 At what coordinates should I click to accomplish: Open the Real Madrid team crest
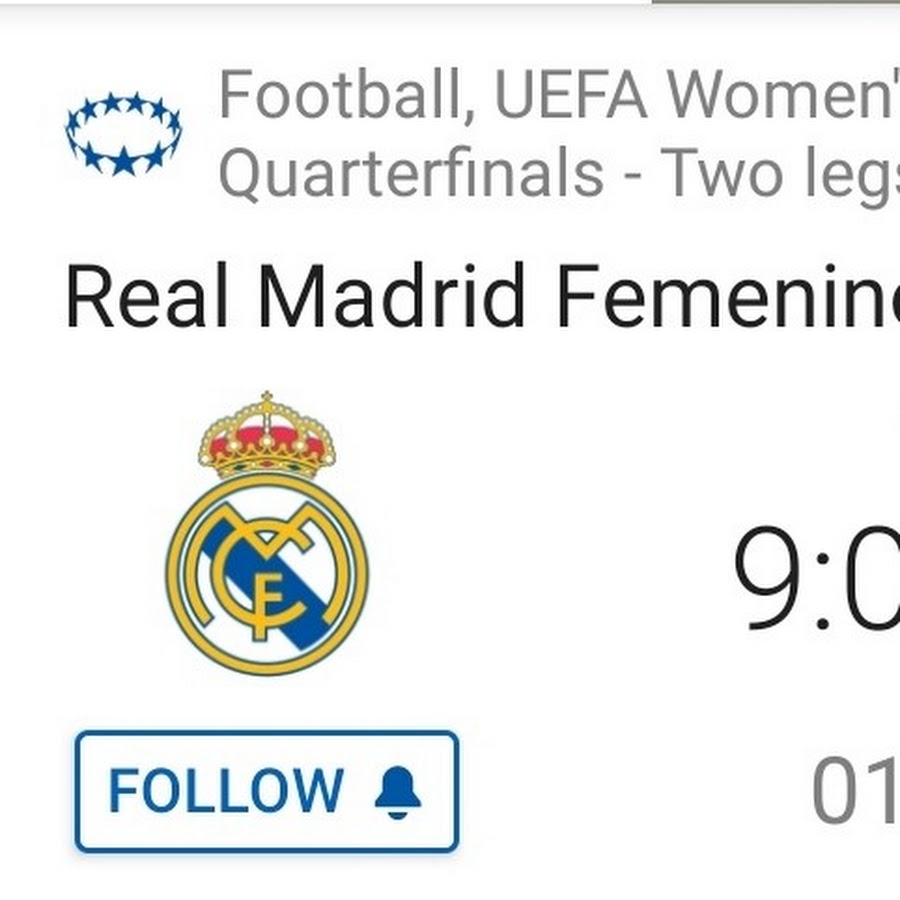tap(267, 534)
